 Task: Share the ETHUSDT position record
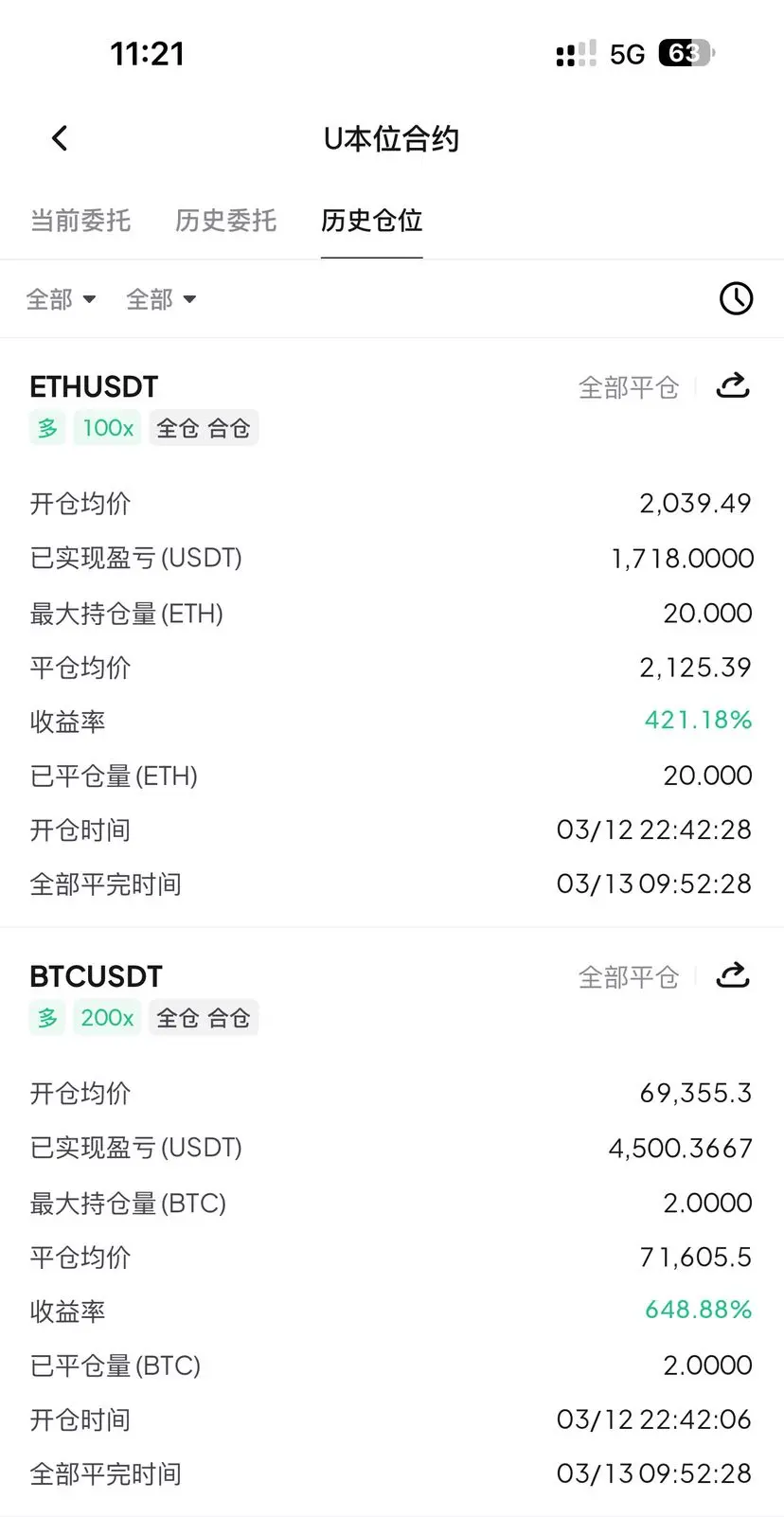(733, 385)
